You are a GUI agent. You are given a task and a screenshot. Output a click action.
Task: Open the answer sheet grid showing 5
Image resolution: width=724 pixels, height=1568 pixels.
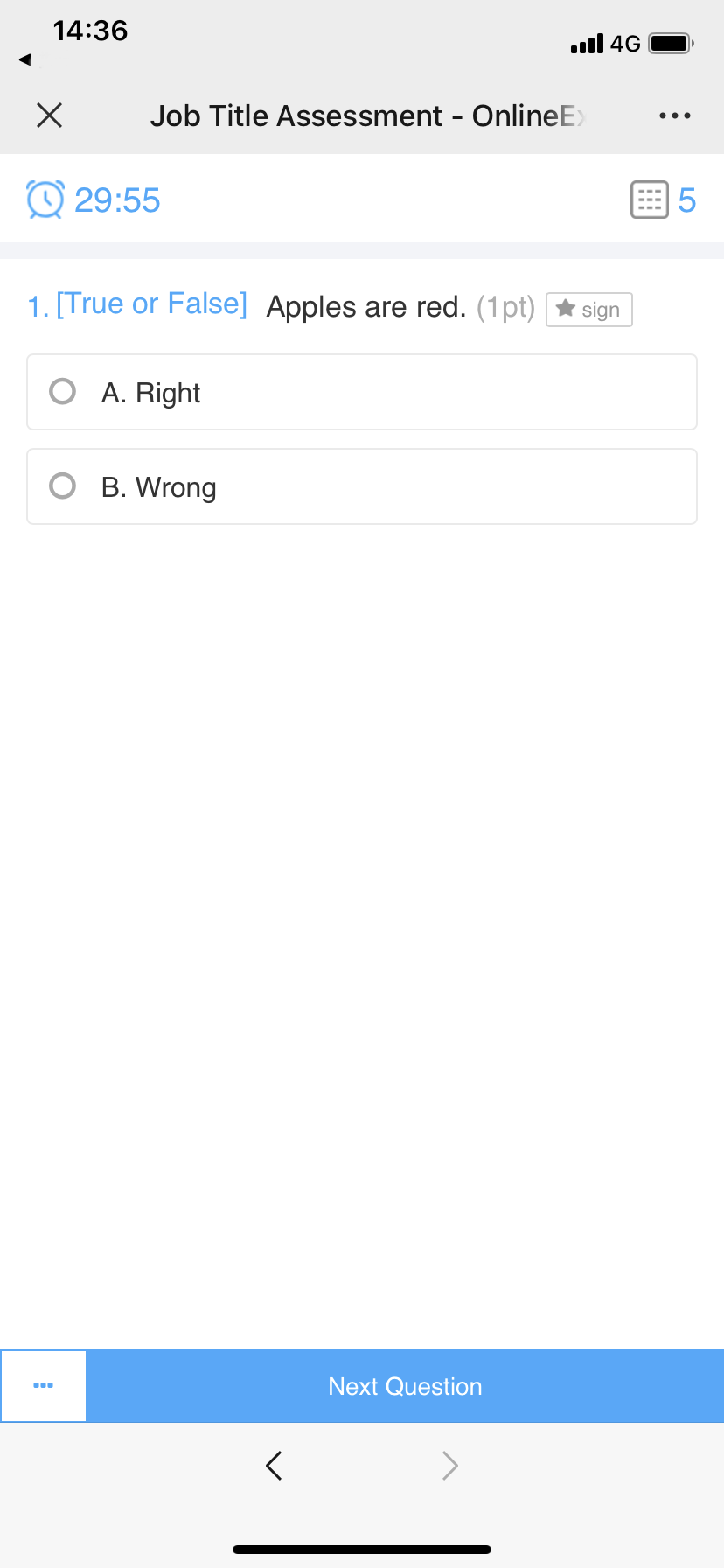point(663,200)
